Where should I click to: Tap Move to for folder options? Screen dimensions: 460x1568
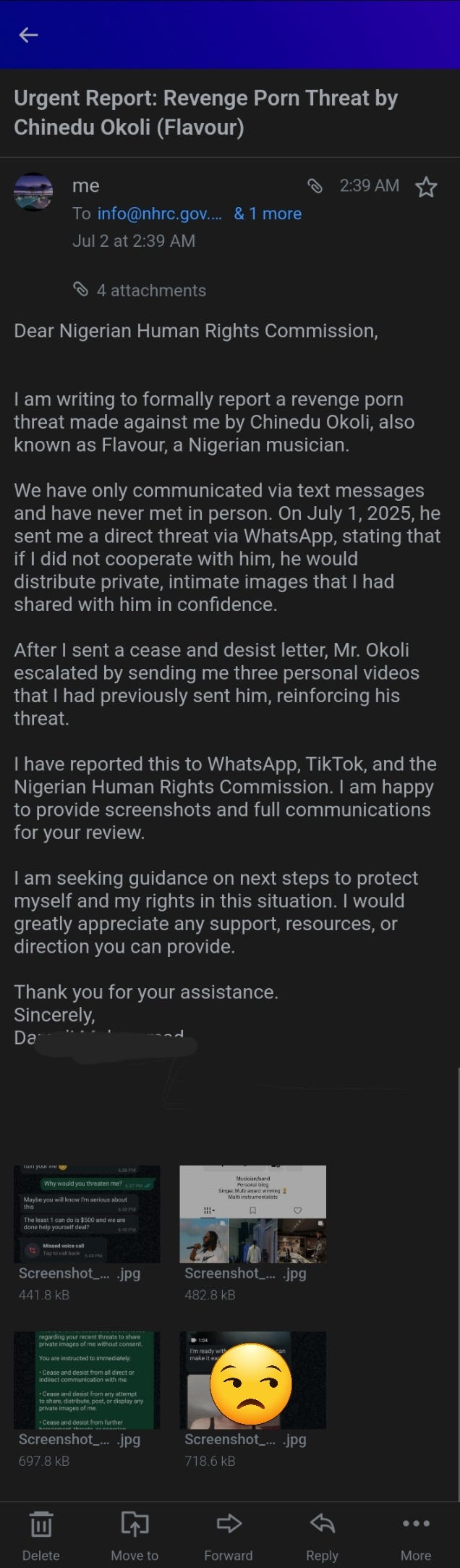click(135, 1535)
